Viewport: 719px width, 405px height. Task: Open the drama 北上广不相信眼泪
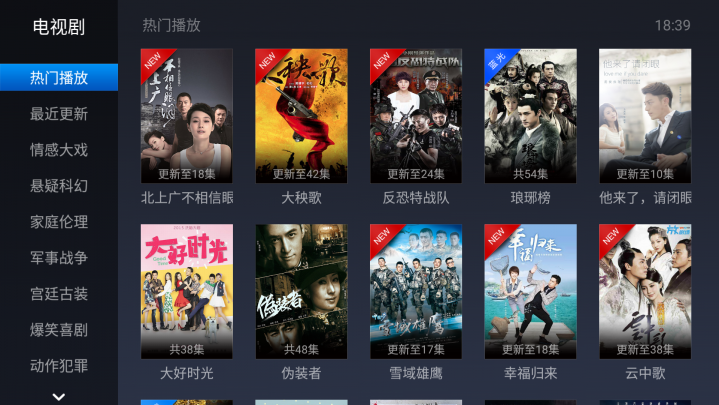[x=187, y=116]
